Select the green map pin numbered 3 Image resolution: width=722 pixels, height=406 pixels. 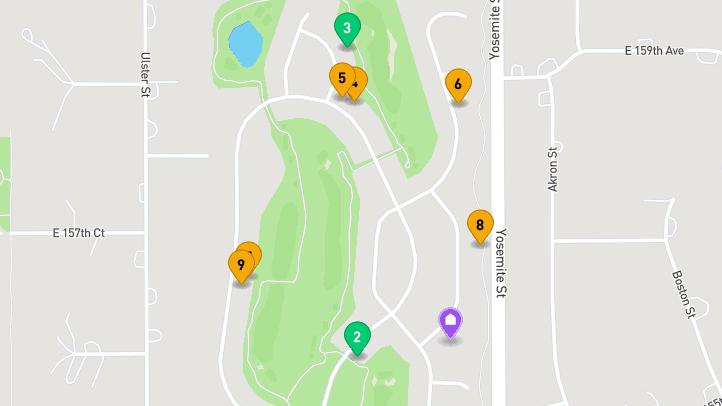[346, 28]
